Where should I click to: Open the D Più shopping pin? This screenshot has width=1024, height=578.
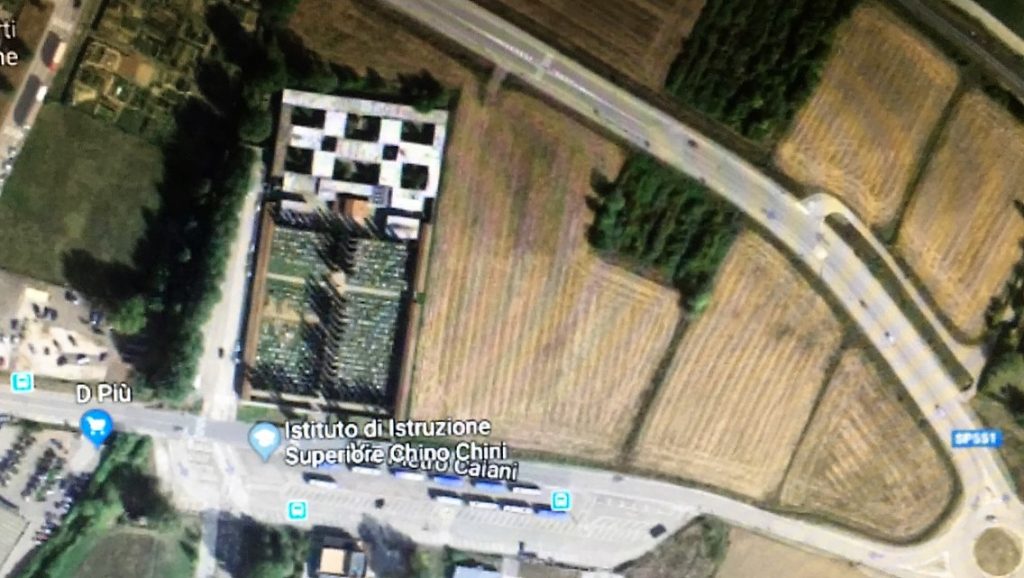96,427
